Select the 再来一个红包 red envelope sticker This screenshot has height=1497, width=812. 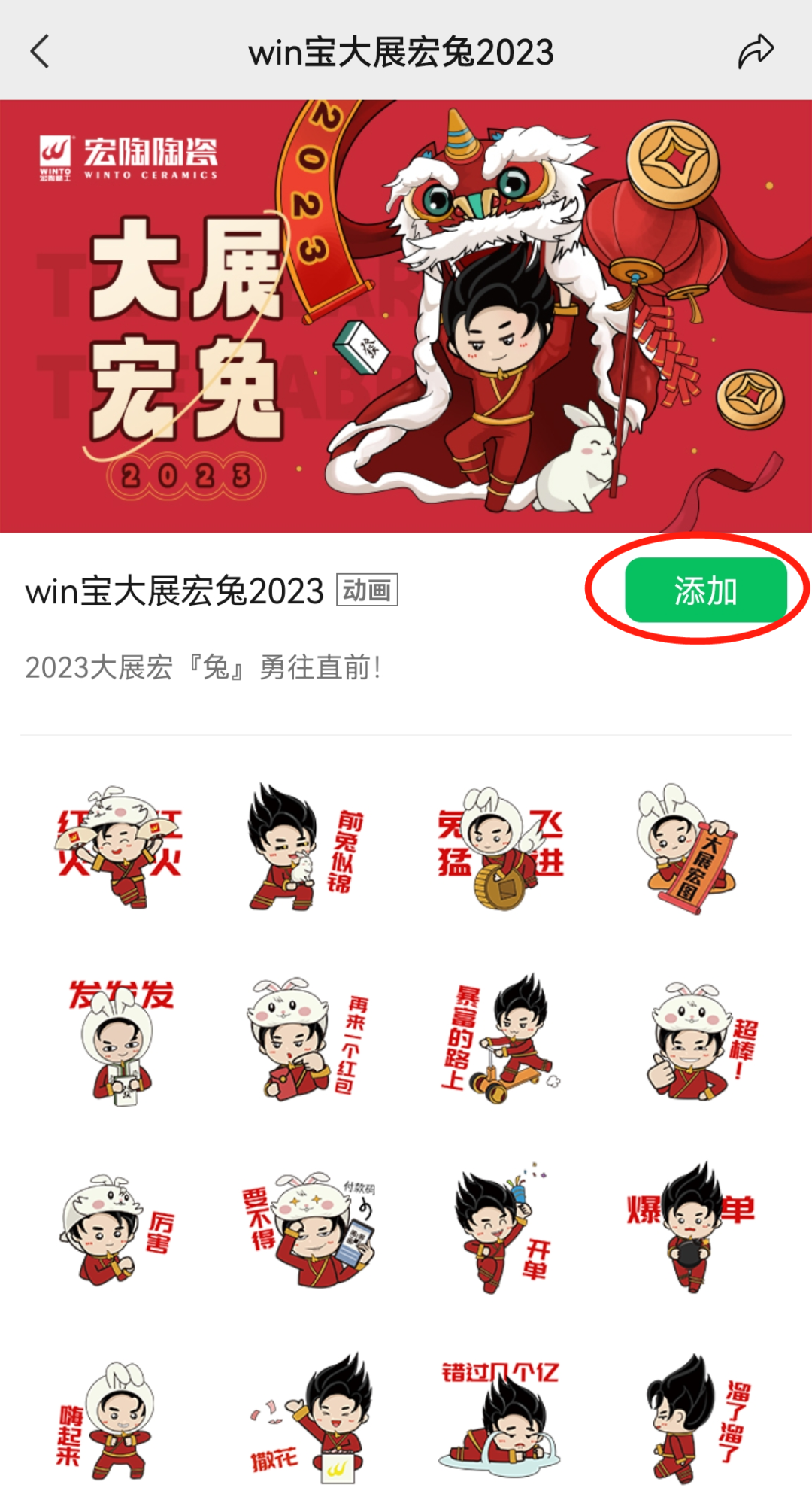tap(301, 1046)
